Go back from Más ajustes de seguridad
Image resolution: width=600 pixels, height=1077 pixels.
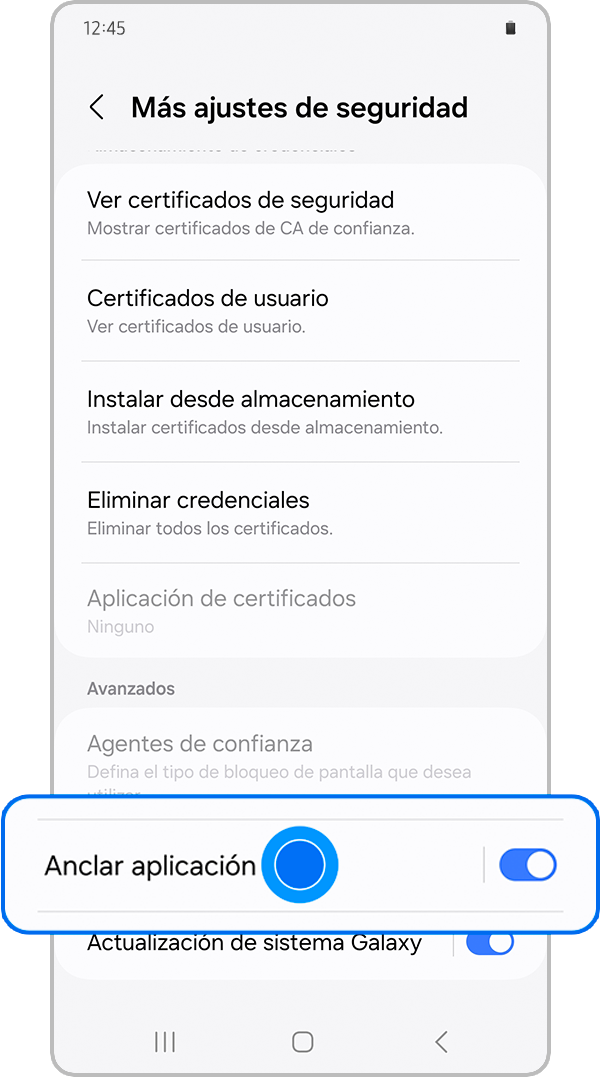[x=97, y=108]
